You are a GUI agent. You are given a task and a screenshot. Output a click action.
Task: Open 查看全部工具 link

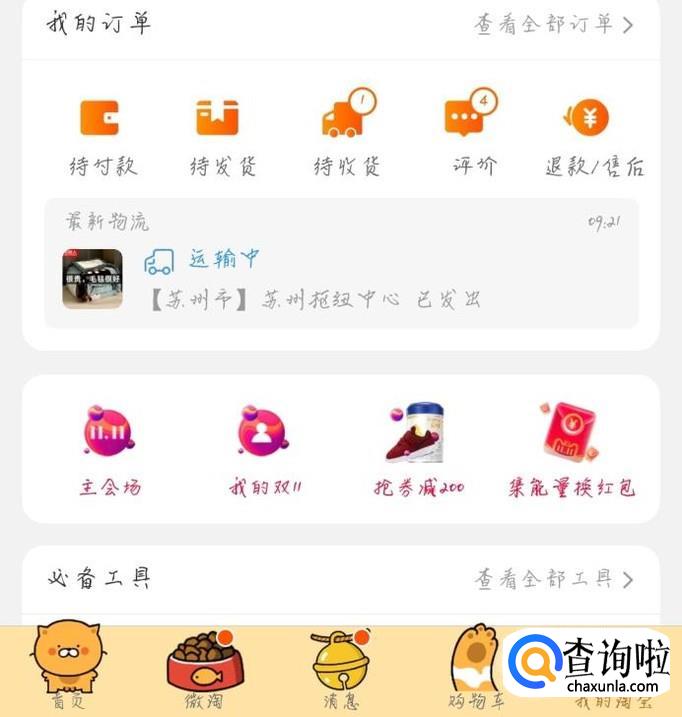pos(553,579)
